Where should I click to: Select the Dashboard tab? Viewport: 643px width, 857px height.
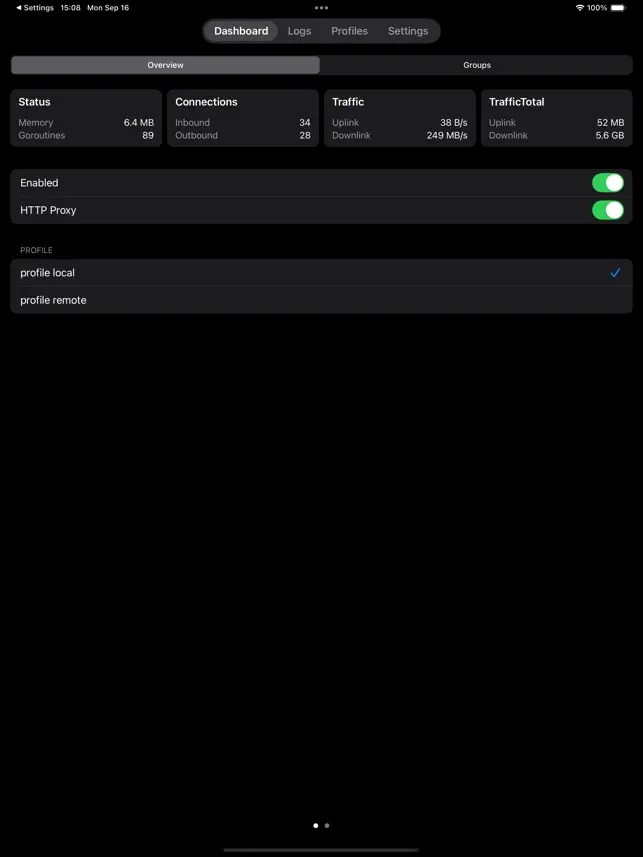tap(241, 31)
